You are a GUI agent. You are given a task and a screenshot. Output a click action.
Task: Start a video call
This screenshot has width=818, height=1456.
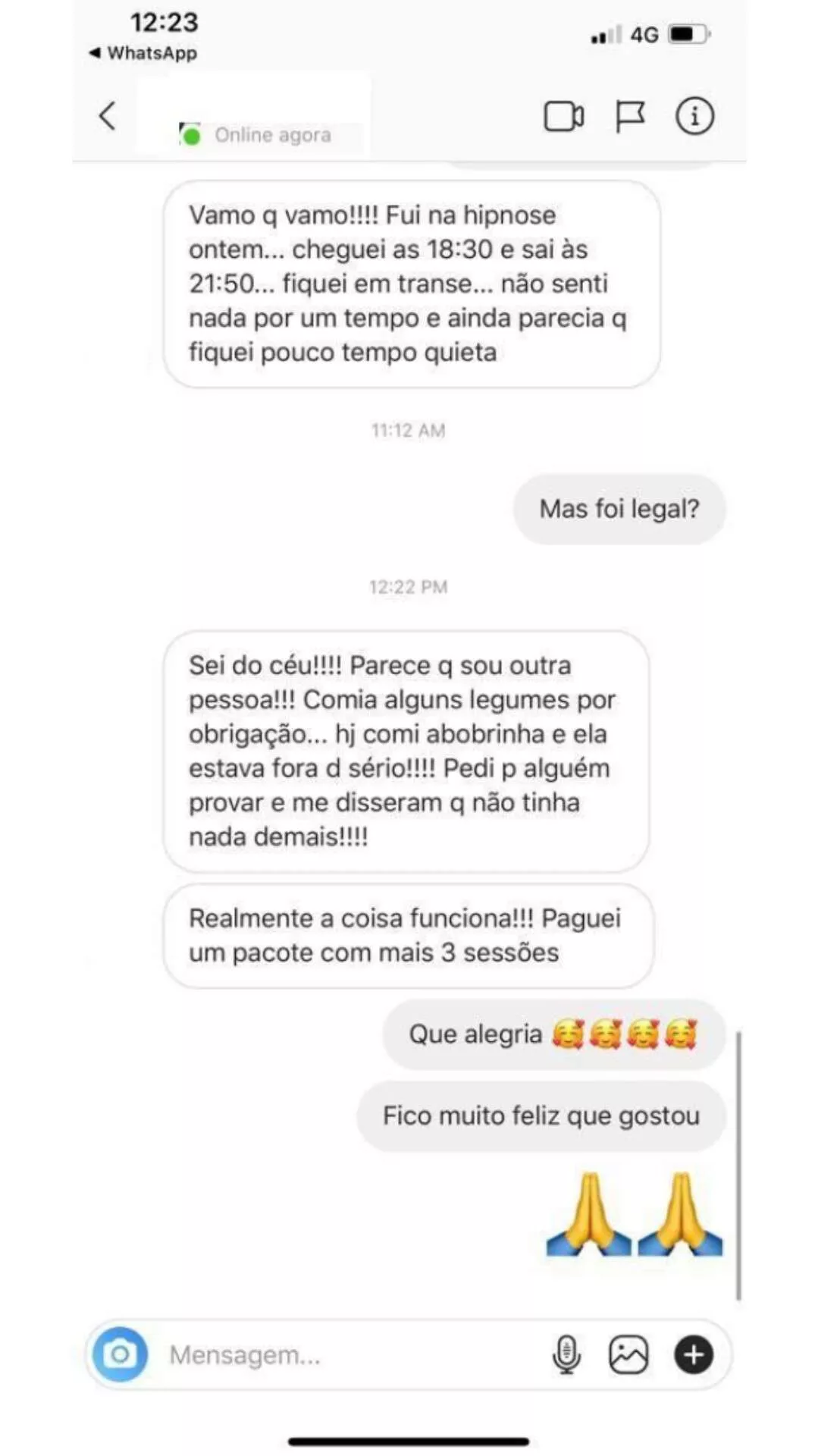tap(563, 117)
